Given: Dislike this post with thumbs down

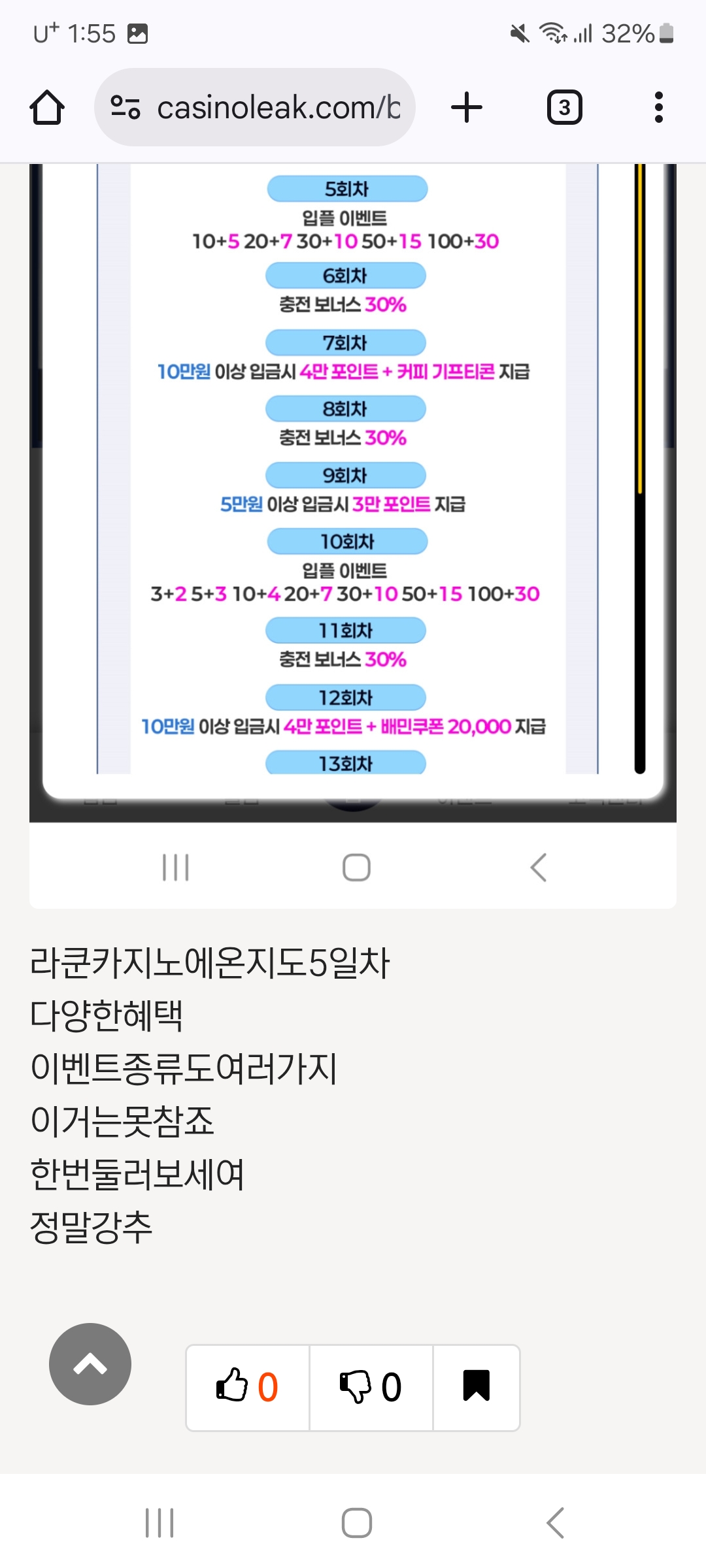Looking at the screenshot, I should tap(371, 1387).
